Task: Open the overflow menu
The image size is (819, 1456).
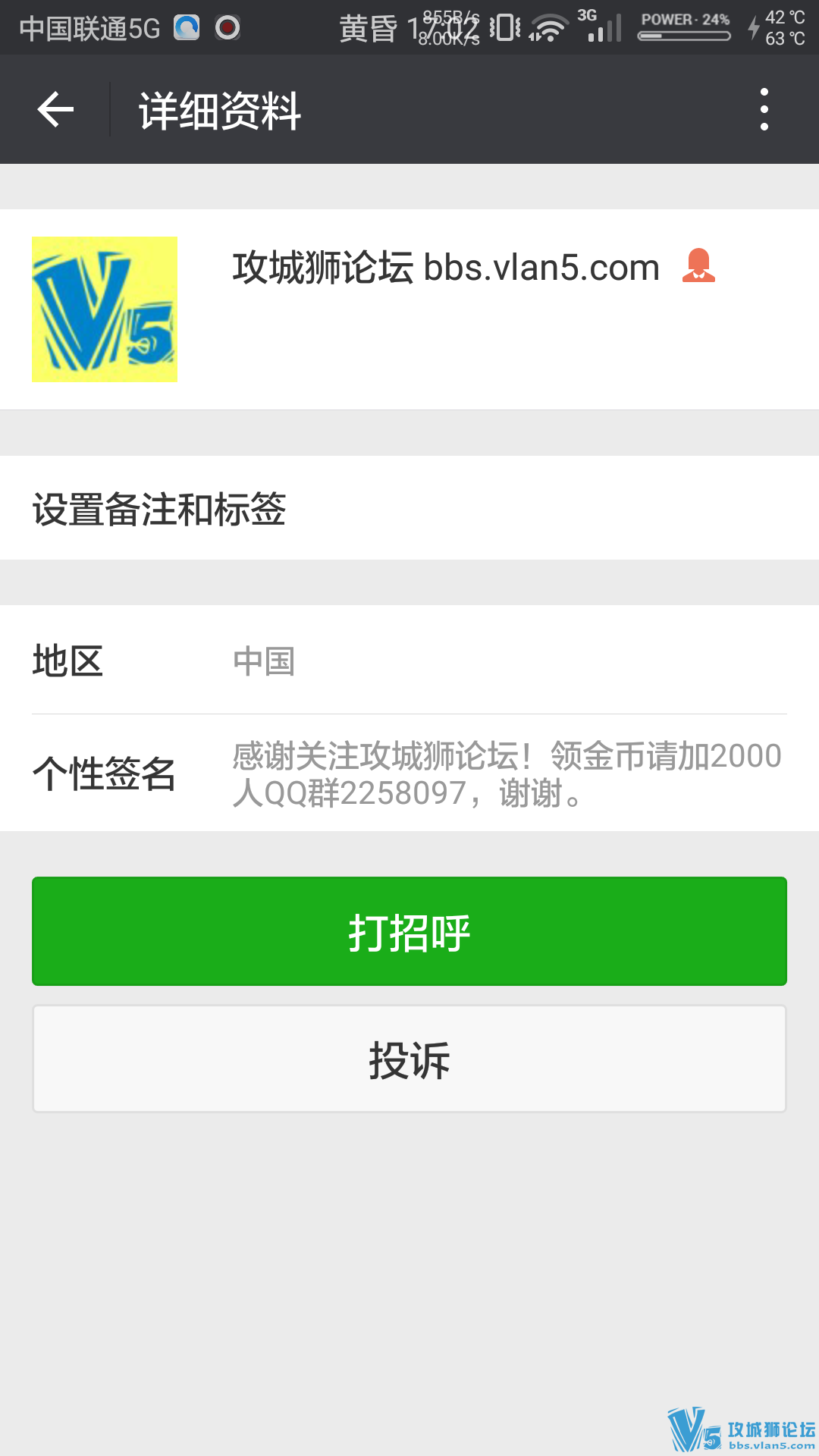Action: 764,109
